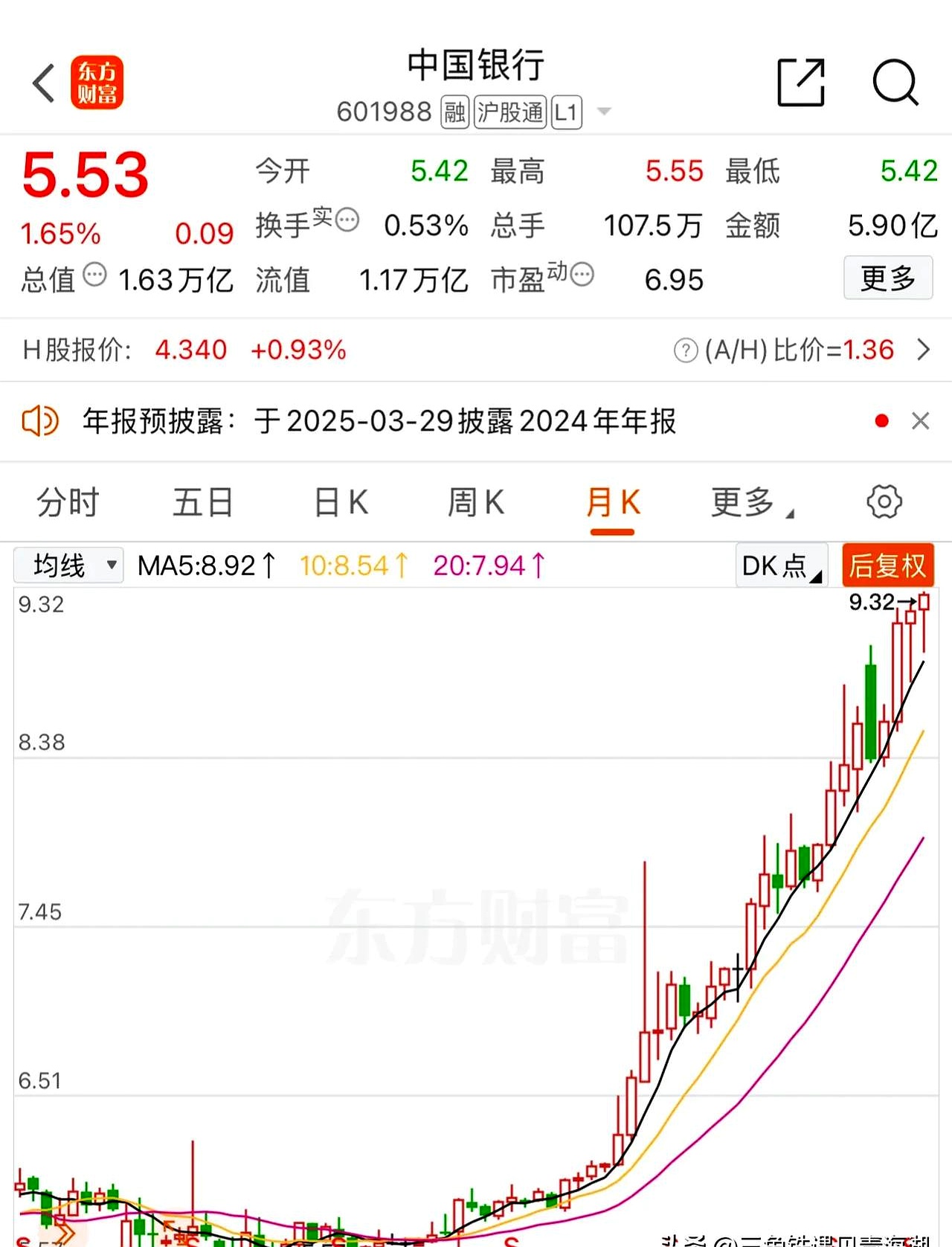Switch to the 分时 intraday tab
This screenshot has height=1247, width=952.
click(66, 501)
